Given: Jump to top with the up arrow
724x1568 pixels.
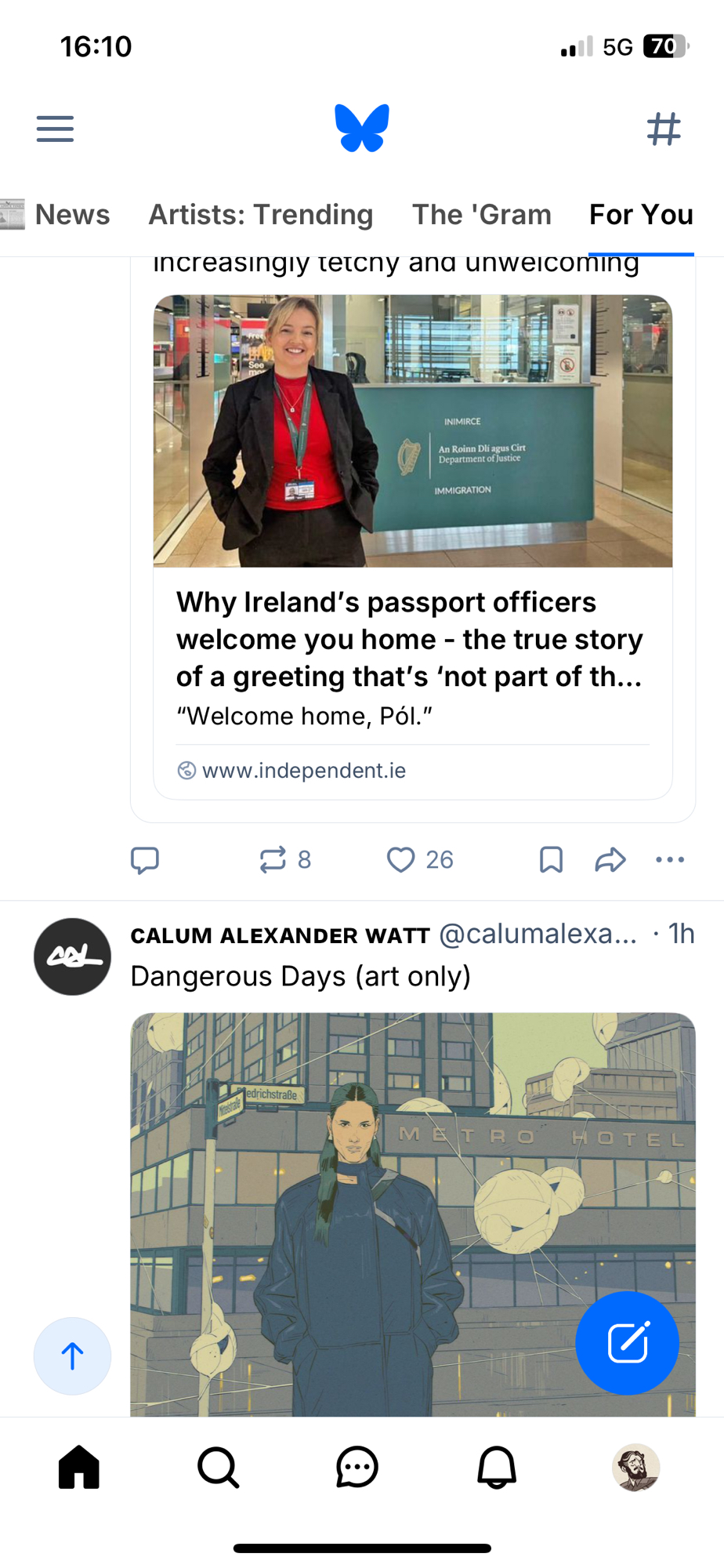Looking at the screenshot, I should 72,1356.
